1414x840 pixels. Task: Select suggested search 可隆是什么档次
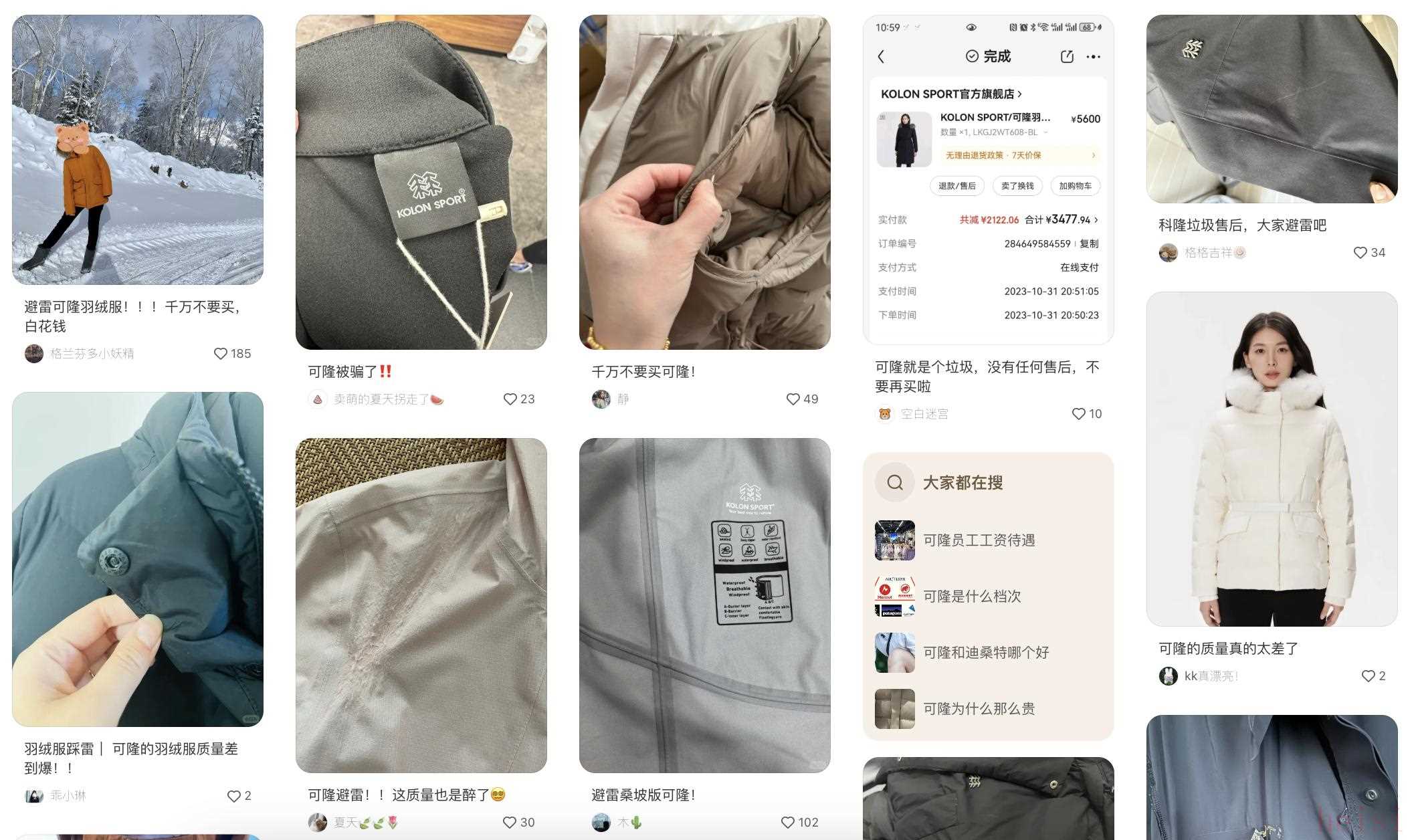point(972,597)
